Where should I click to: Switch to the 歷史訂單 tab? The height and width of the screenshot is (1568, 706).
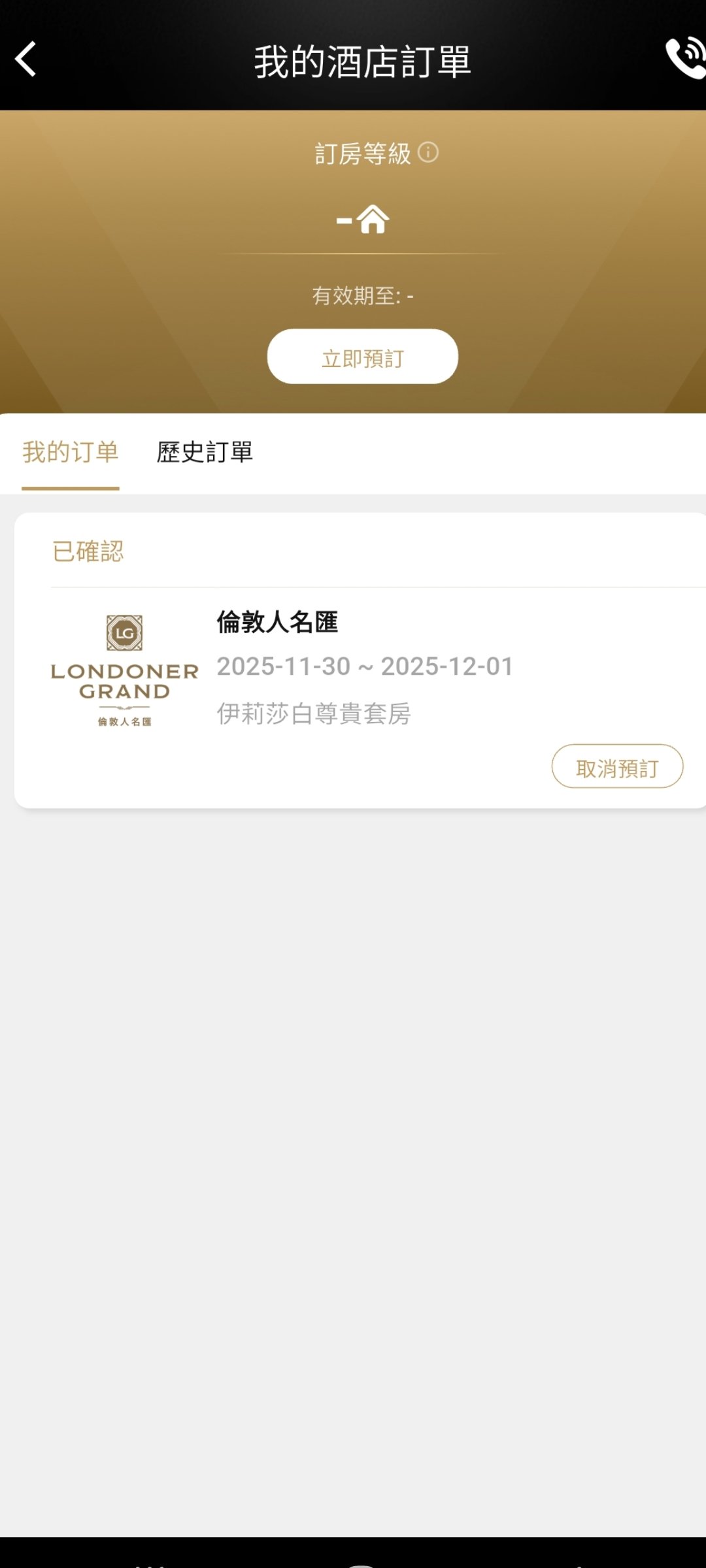[205, 452]
